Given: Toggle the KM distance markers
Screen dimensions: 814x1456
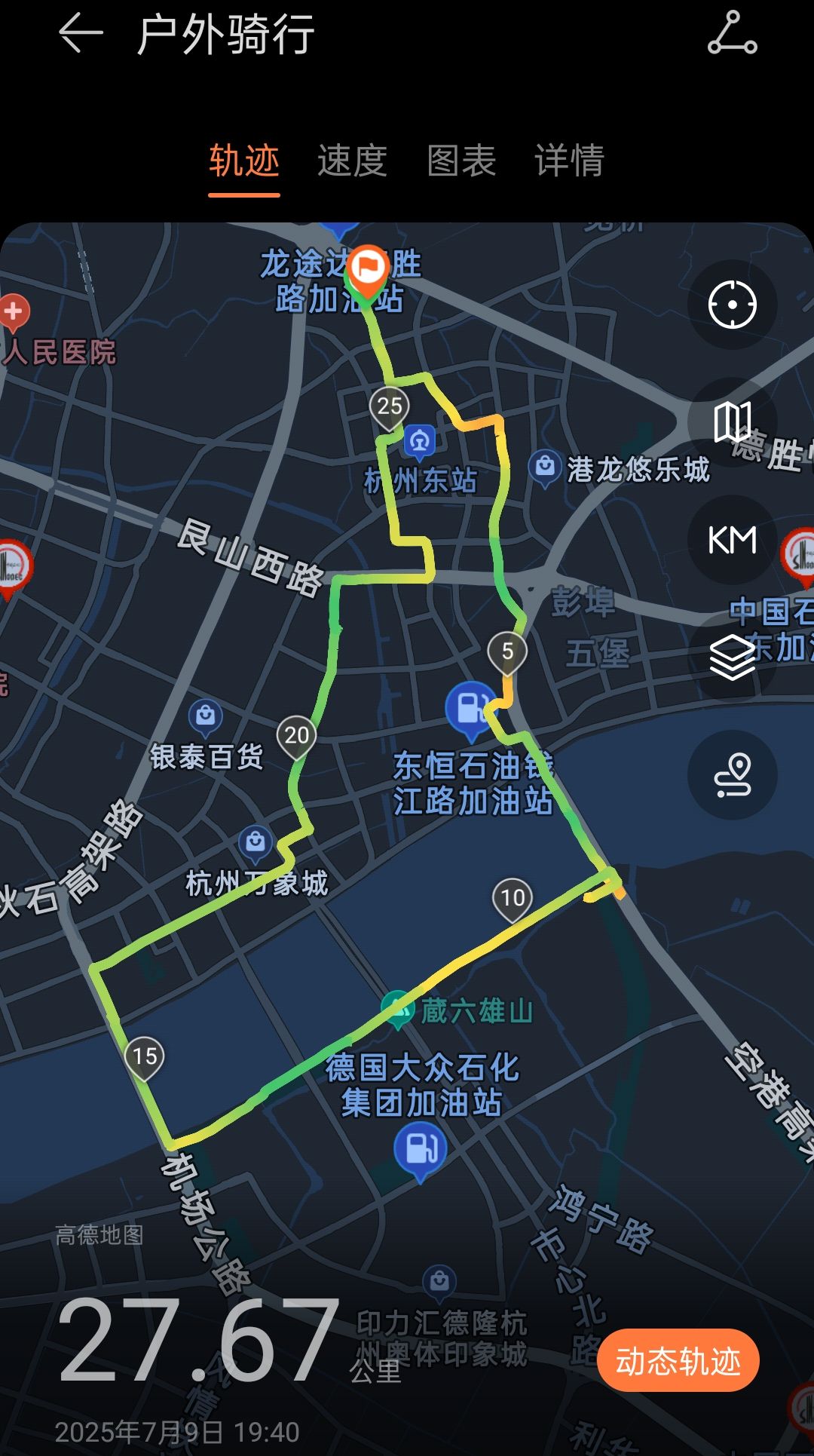Looking at the screenshot, I should click(x=732, y=540).
